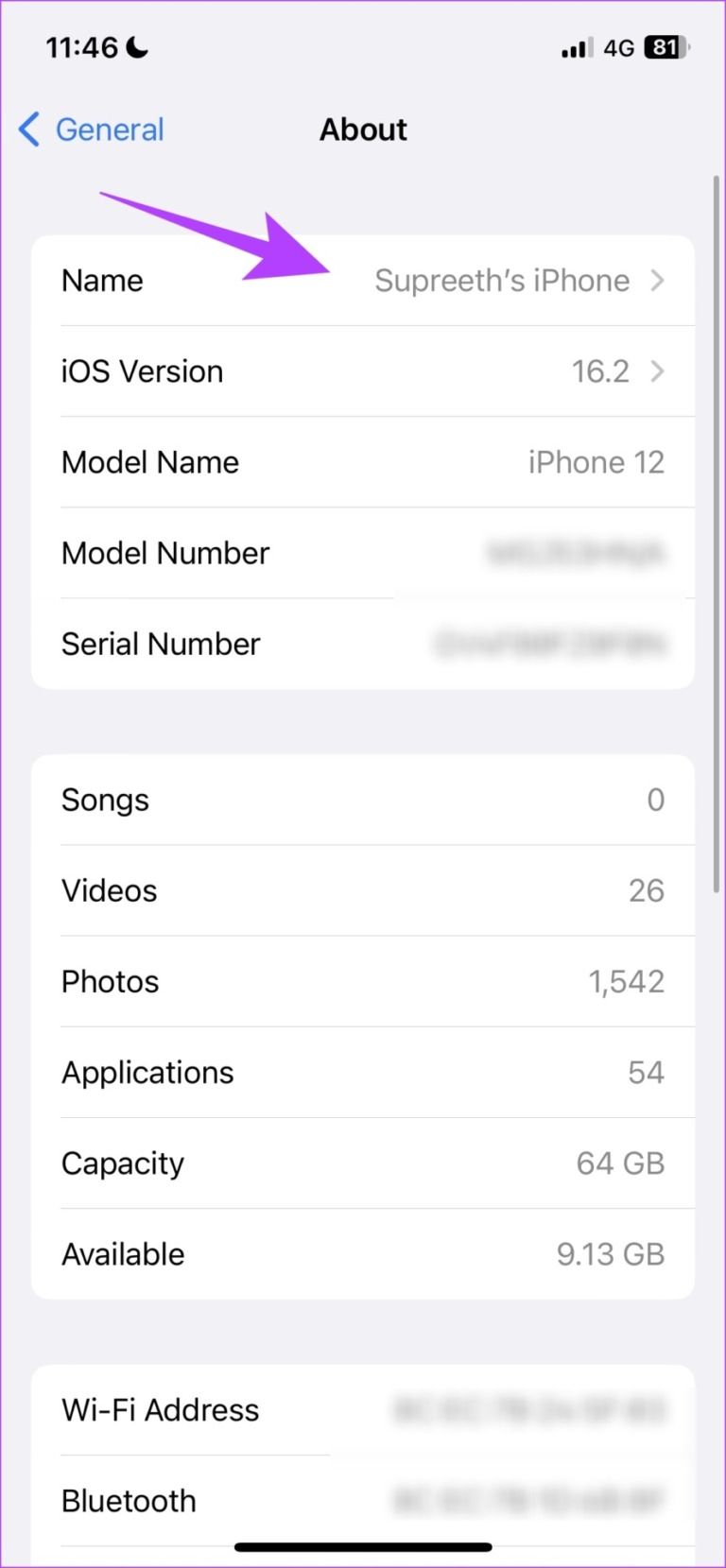Tap the Serial Number row
726x1568 pixels.
pyautogui.click(x=363, y=644)
